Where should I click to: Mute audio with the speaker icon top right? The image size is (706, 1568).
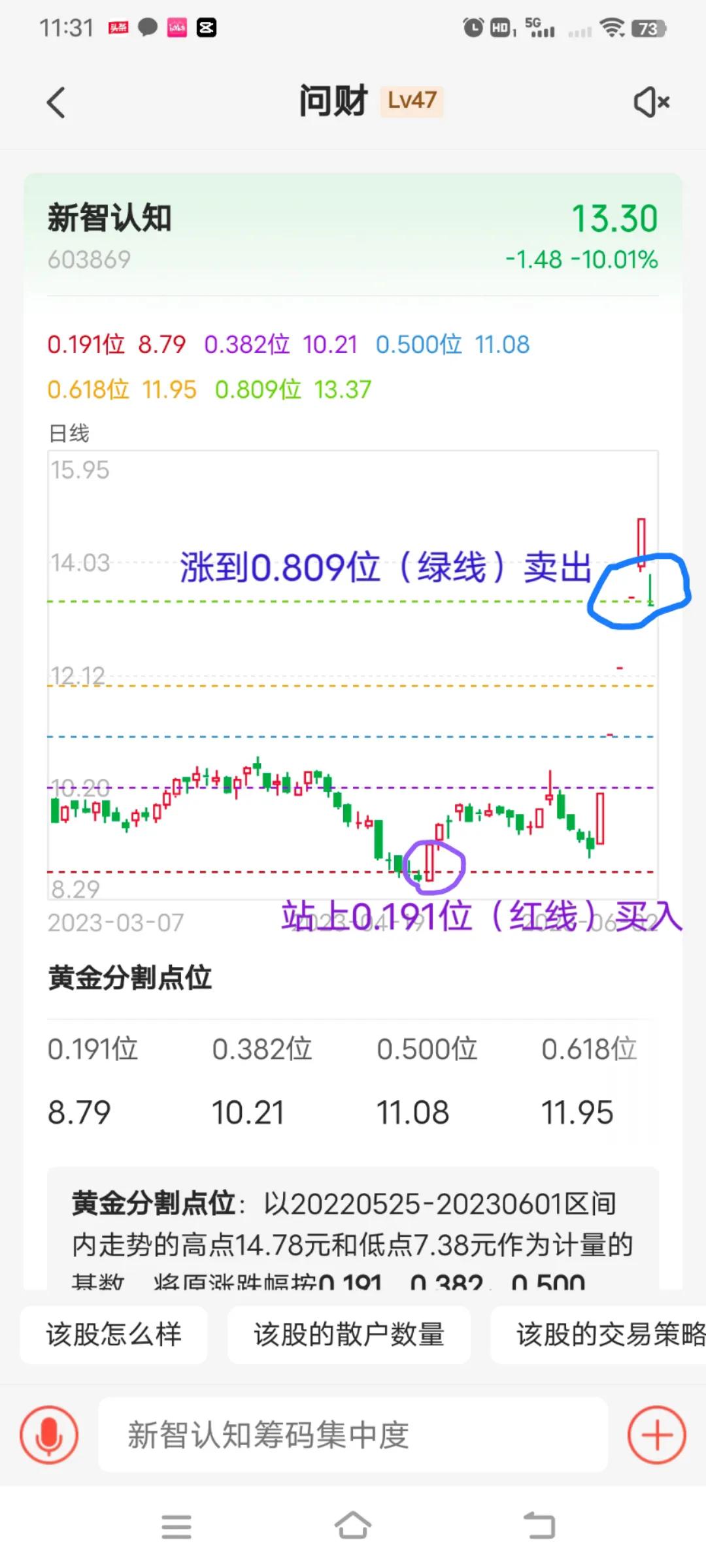pos(650,102)
